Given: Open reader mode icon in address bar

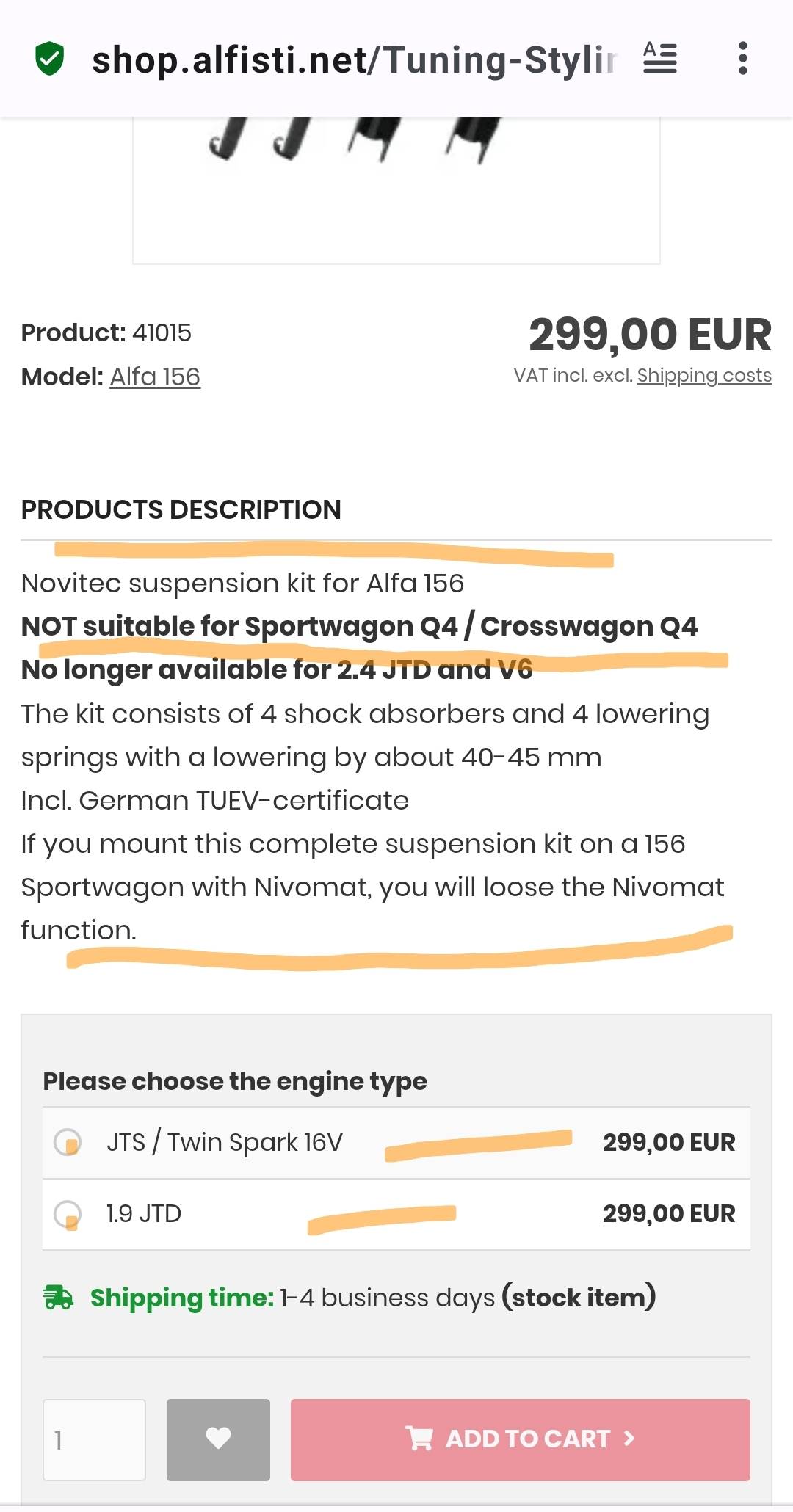Looking at the screenshot, I should tap(659, 58).
